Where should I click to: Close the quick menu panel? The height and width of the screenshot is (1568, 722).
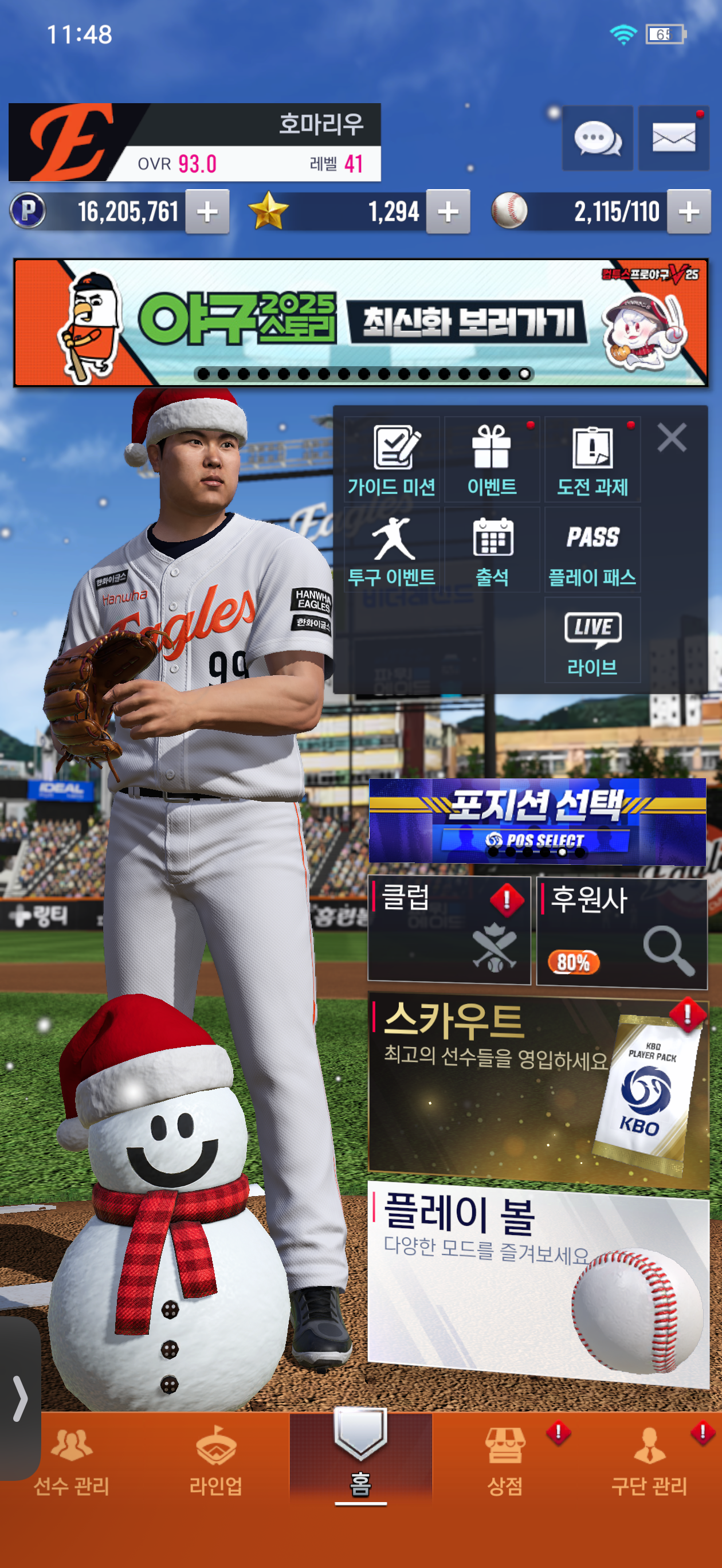(672, 437)
